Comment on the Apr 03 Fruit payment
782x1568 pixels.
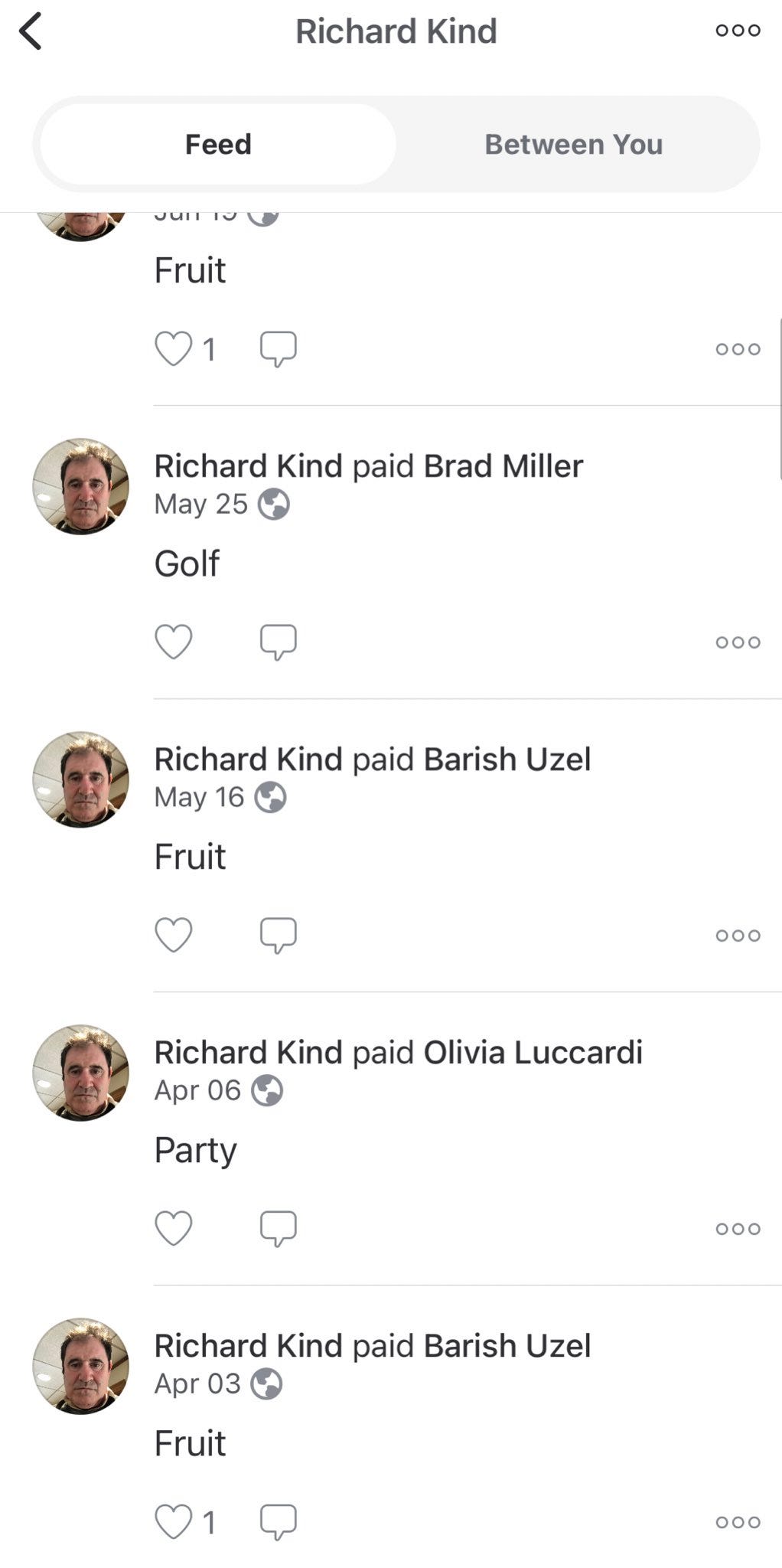pyautogui.click(x=279, y=1521)
